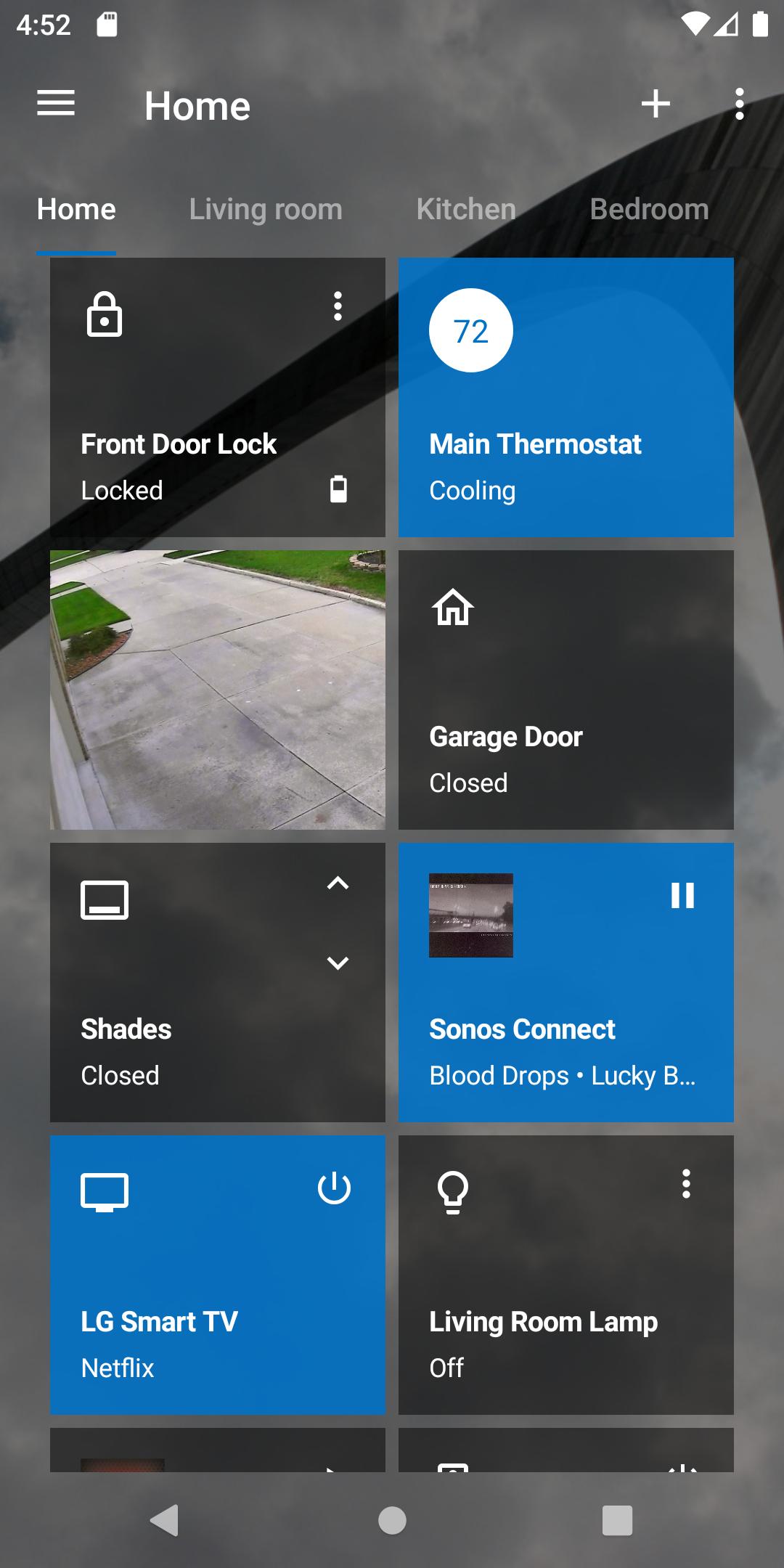This screenshot has height=1568, width=784.
Task: Open the Garage Door tile
Action: tap(566, 690)
